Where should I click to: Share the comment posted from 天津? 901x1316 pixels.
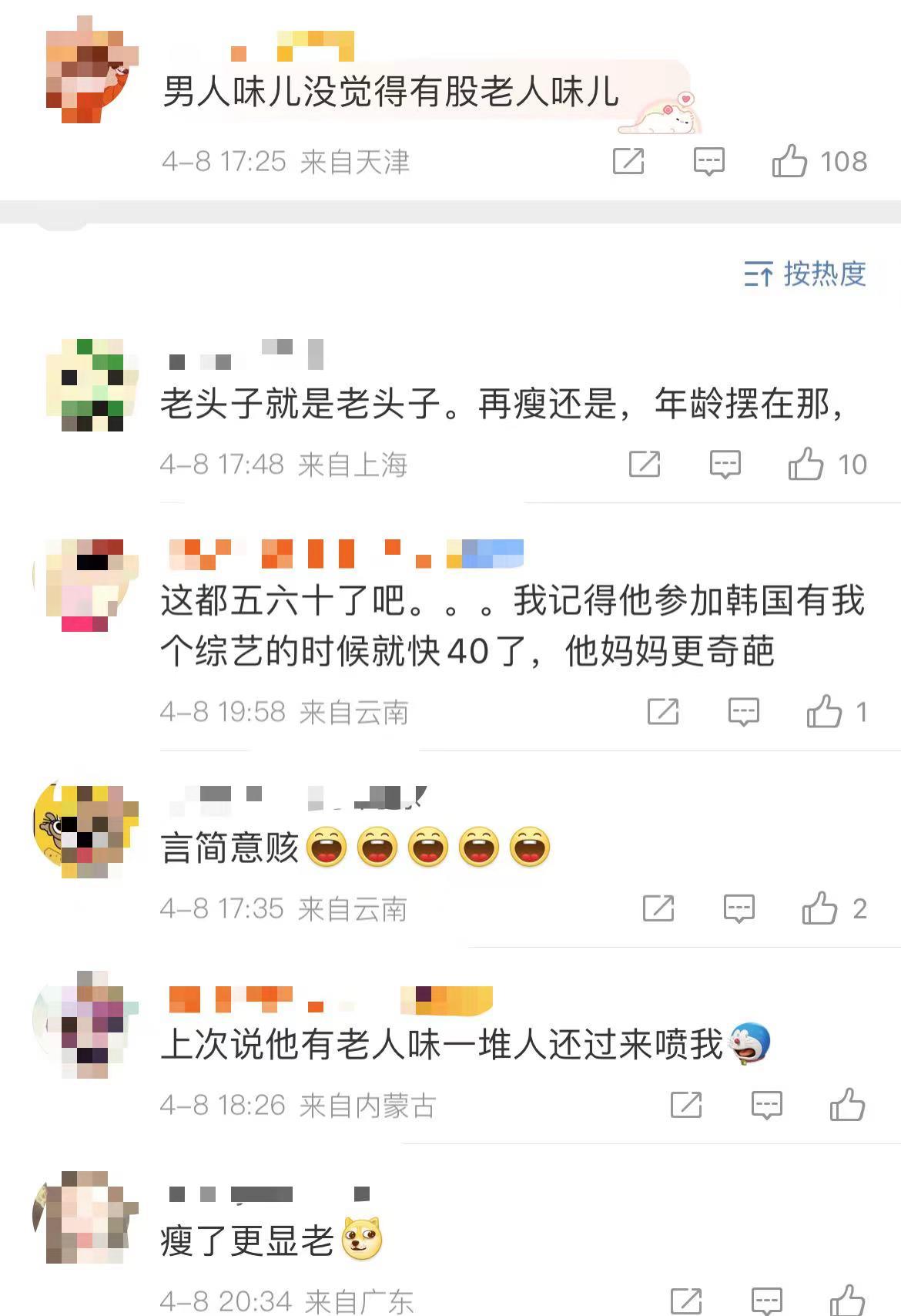pos(628,161)
